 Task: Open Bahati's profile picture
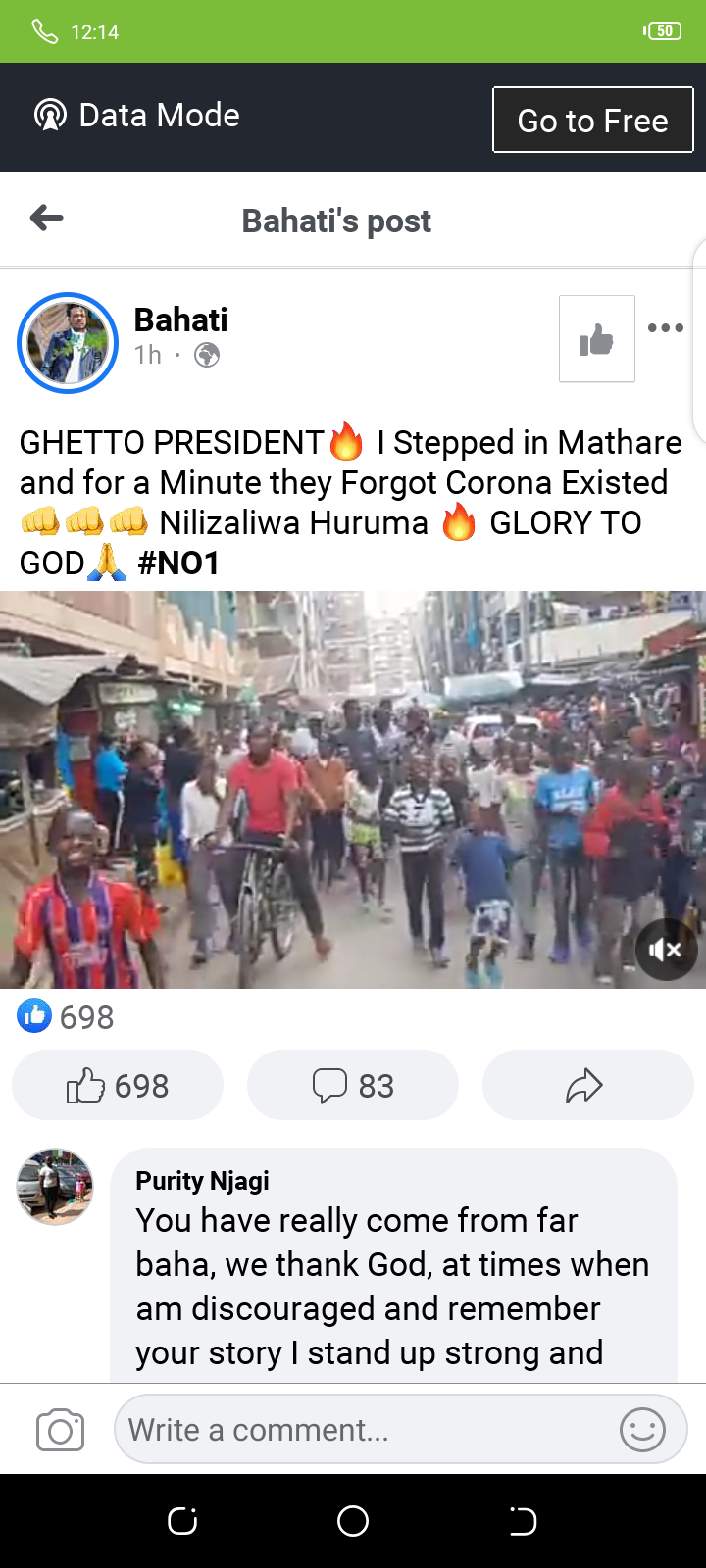coord(68,343)
